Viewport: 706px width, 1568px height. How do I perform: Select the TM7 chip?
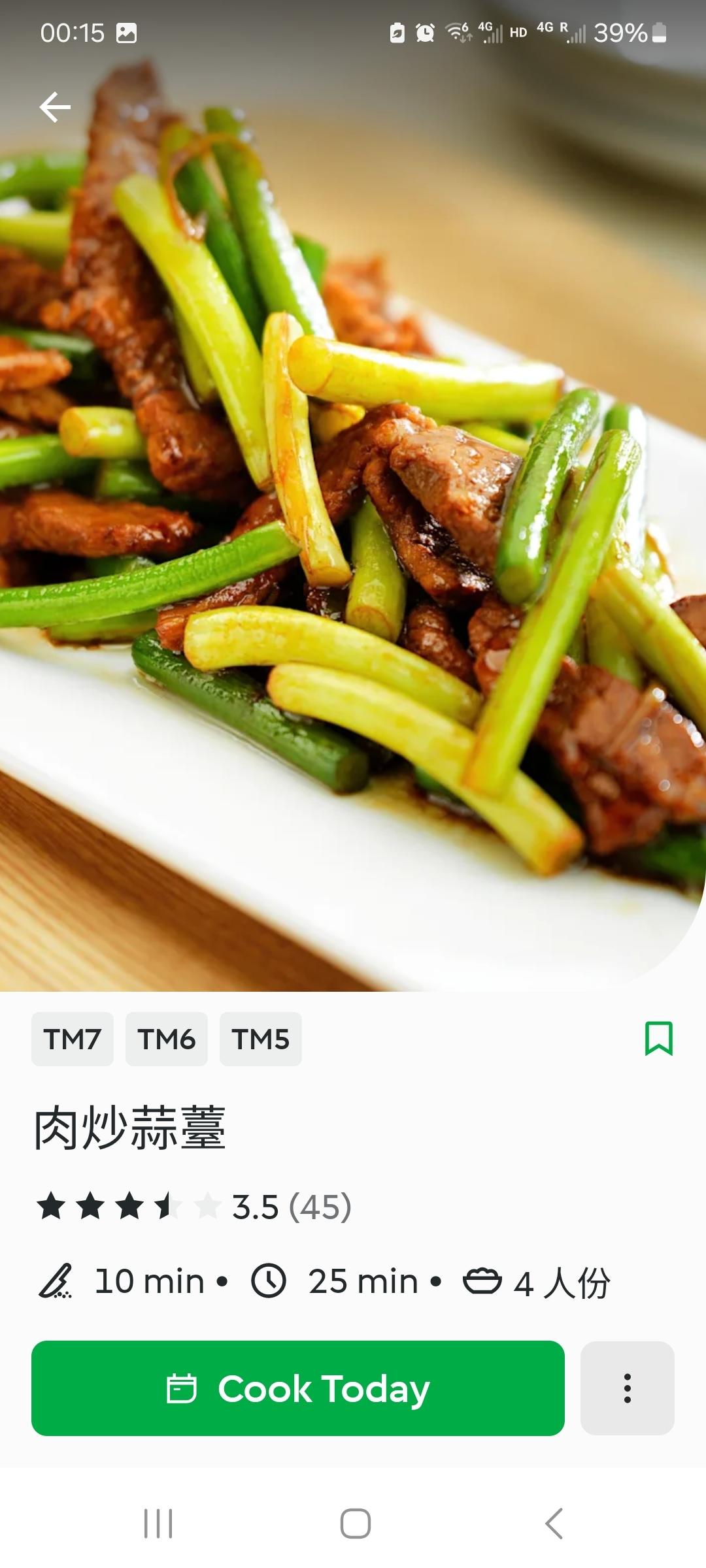pos(73,1039)
